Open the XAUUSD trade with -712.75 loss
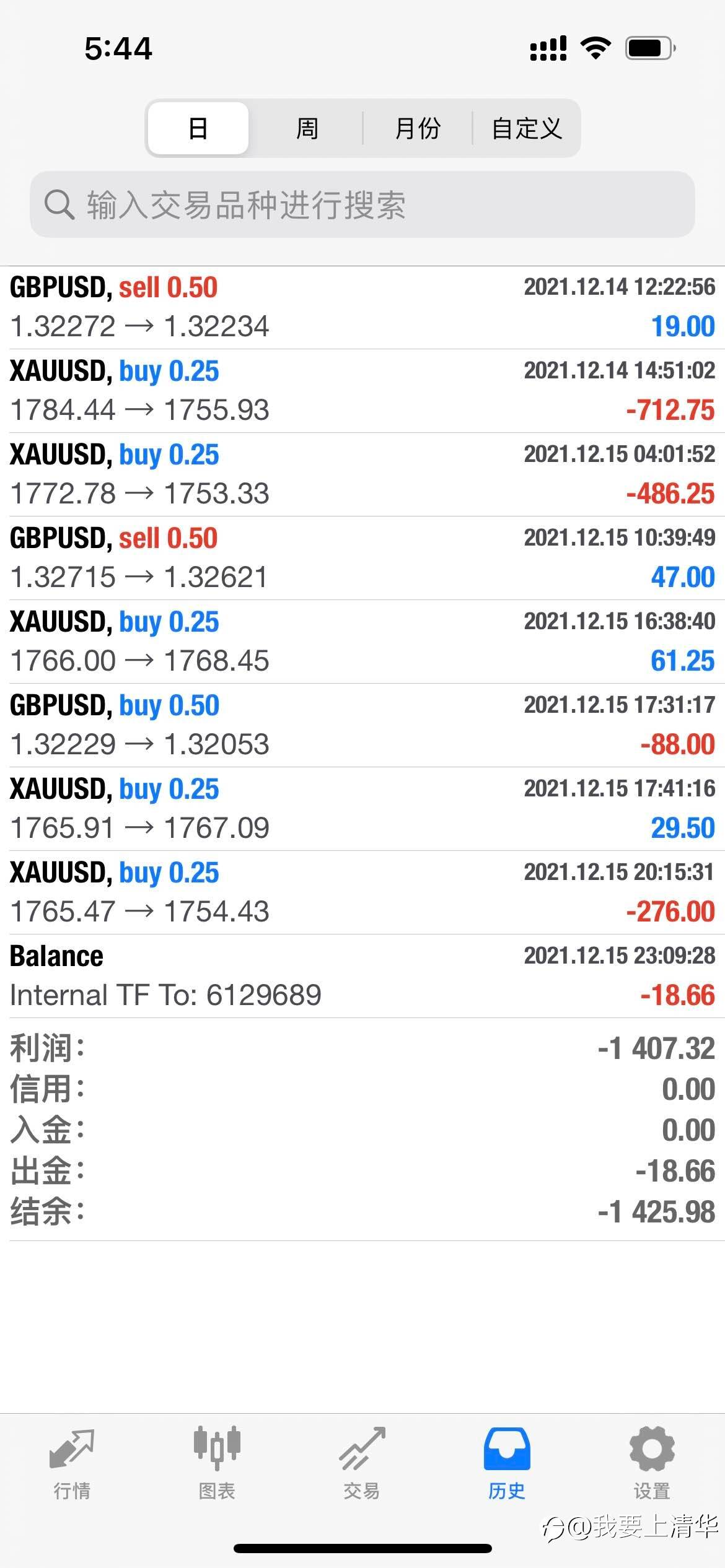 362,391
